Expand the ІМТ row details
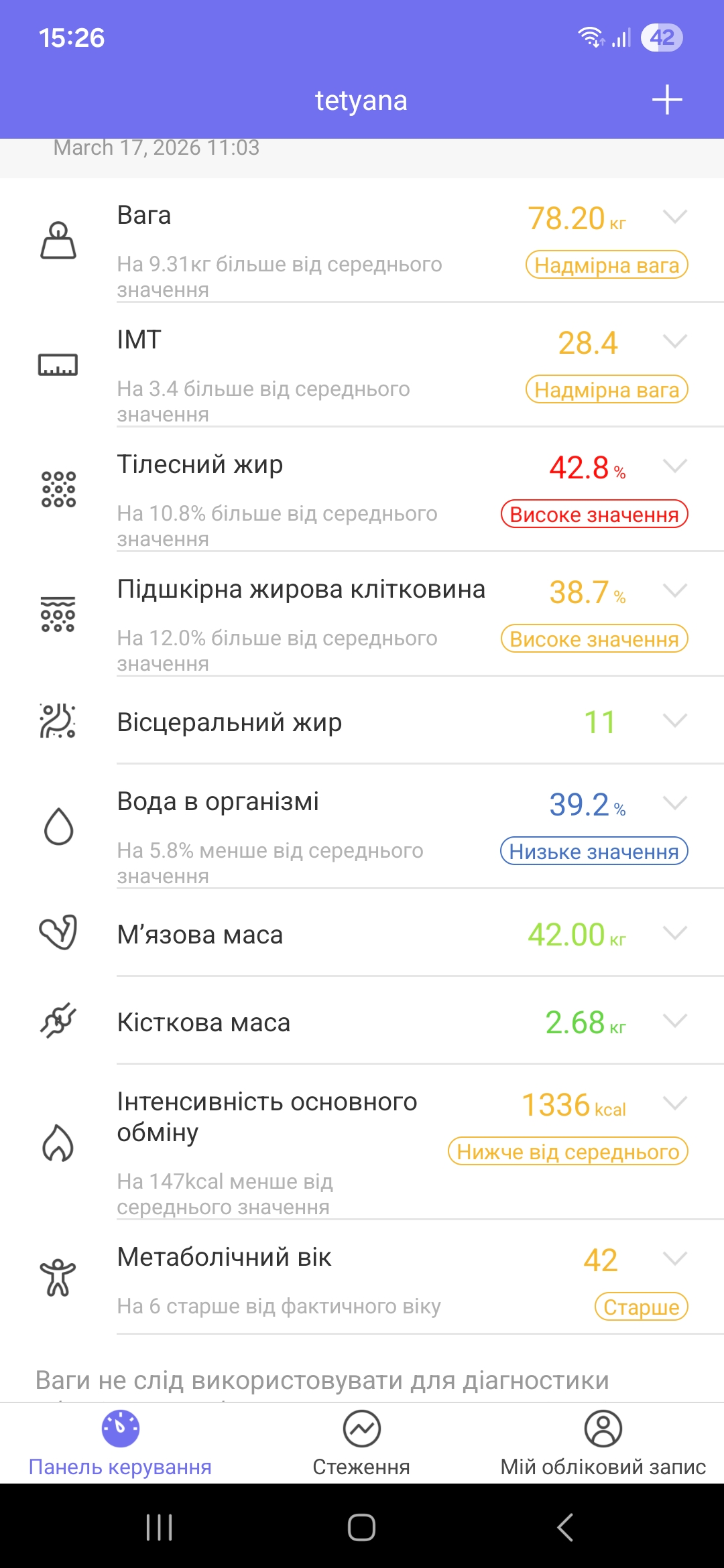724x1568 pixels. click(674, 341)
